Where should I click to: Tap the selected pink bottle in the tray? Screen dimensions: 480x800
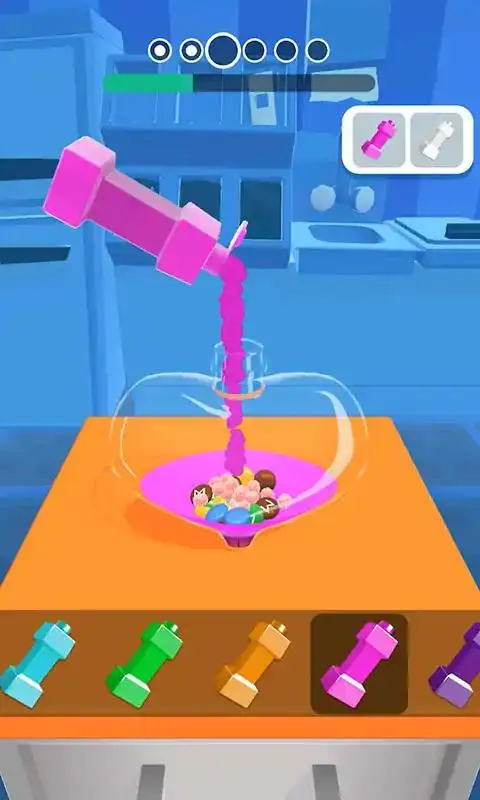click(x=360, y=664)
